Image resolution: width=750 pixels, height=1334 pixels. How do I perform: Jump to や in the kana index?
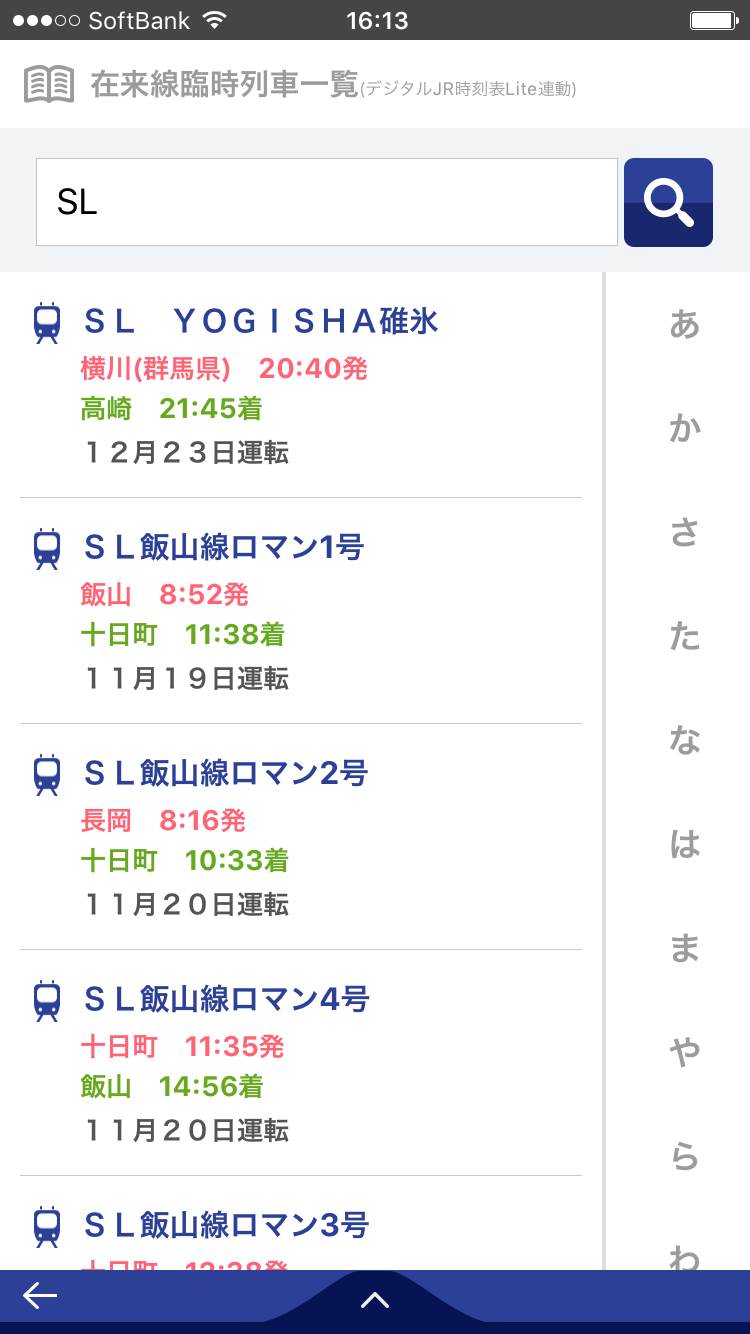click(684, 1053)
